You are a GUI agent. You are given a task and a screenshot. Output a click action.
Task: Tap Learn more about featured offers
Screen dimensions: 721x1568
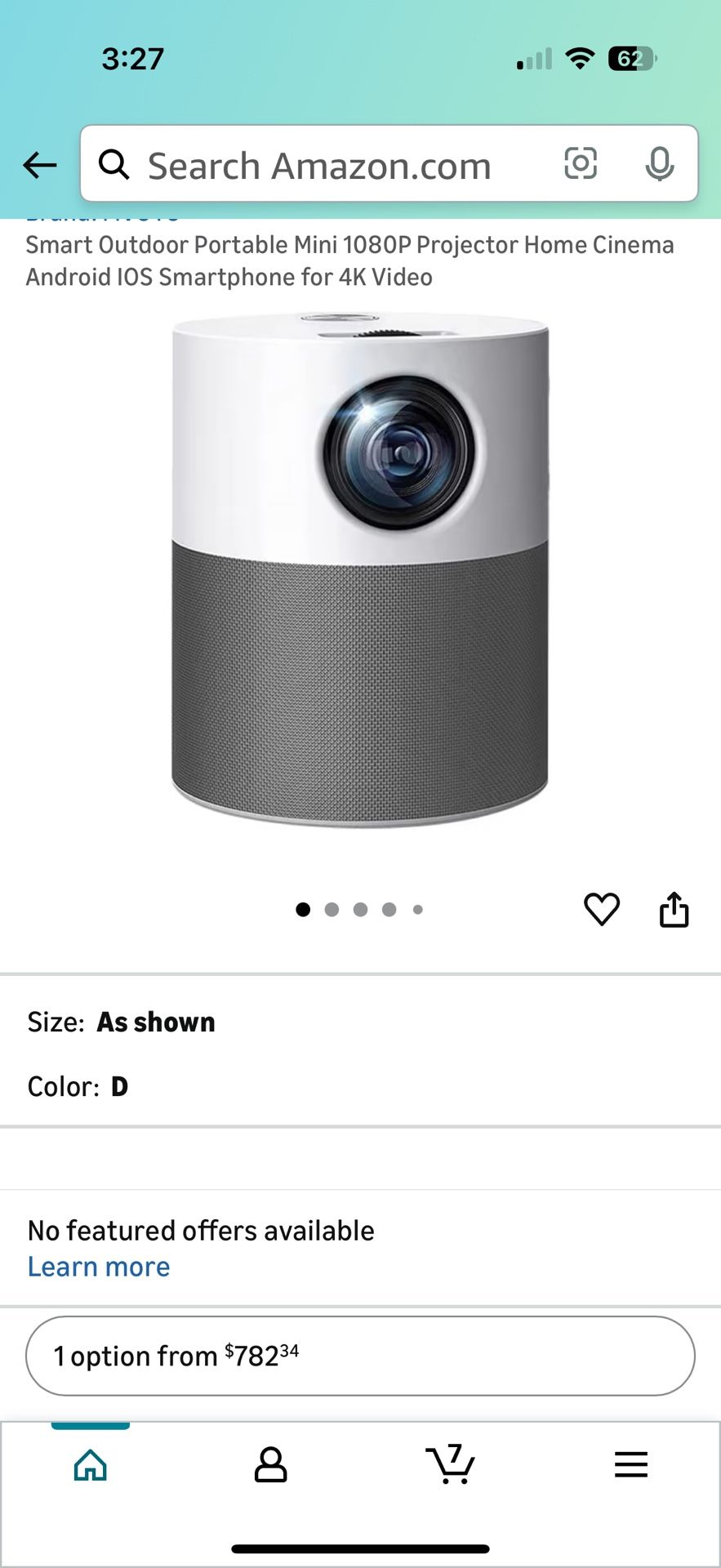[99, 1267]
